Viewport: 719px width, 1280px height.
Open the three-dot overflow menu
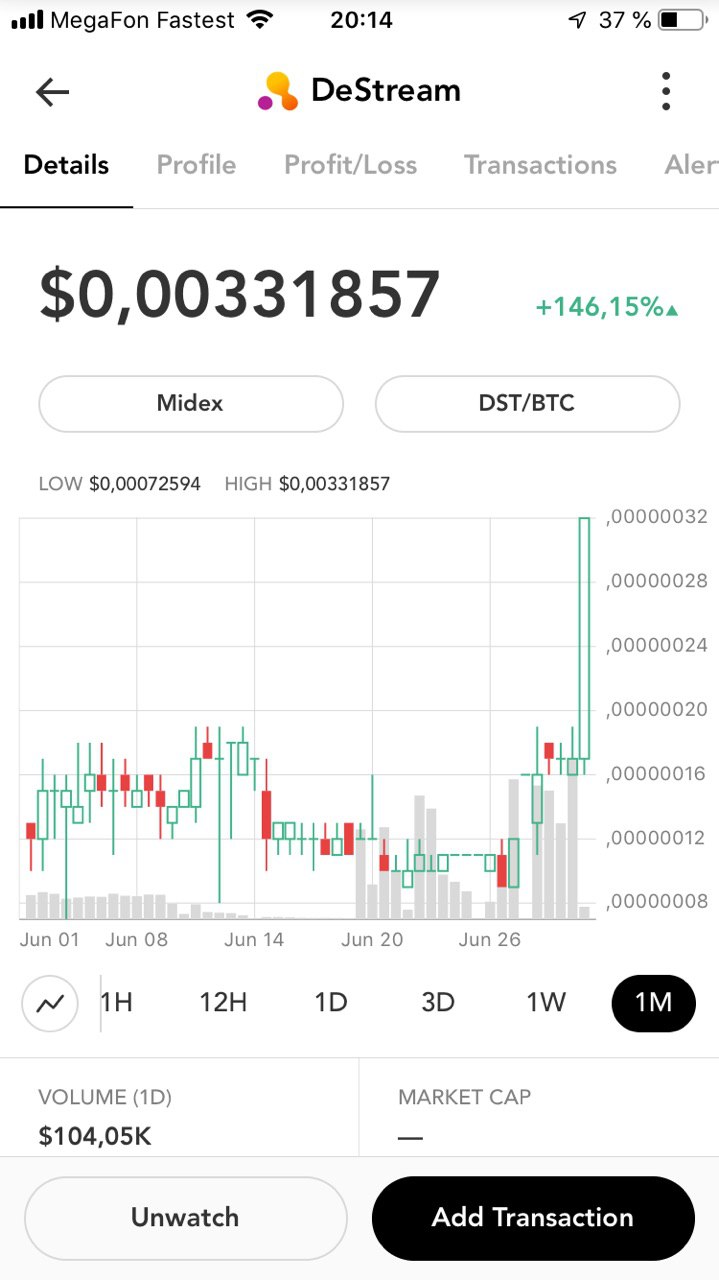(x=666, y=91)
